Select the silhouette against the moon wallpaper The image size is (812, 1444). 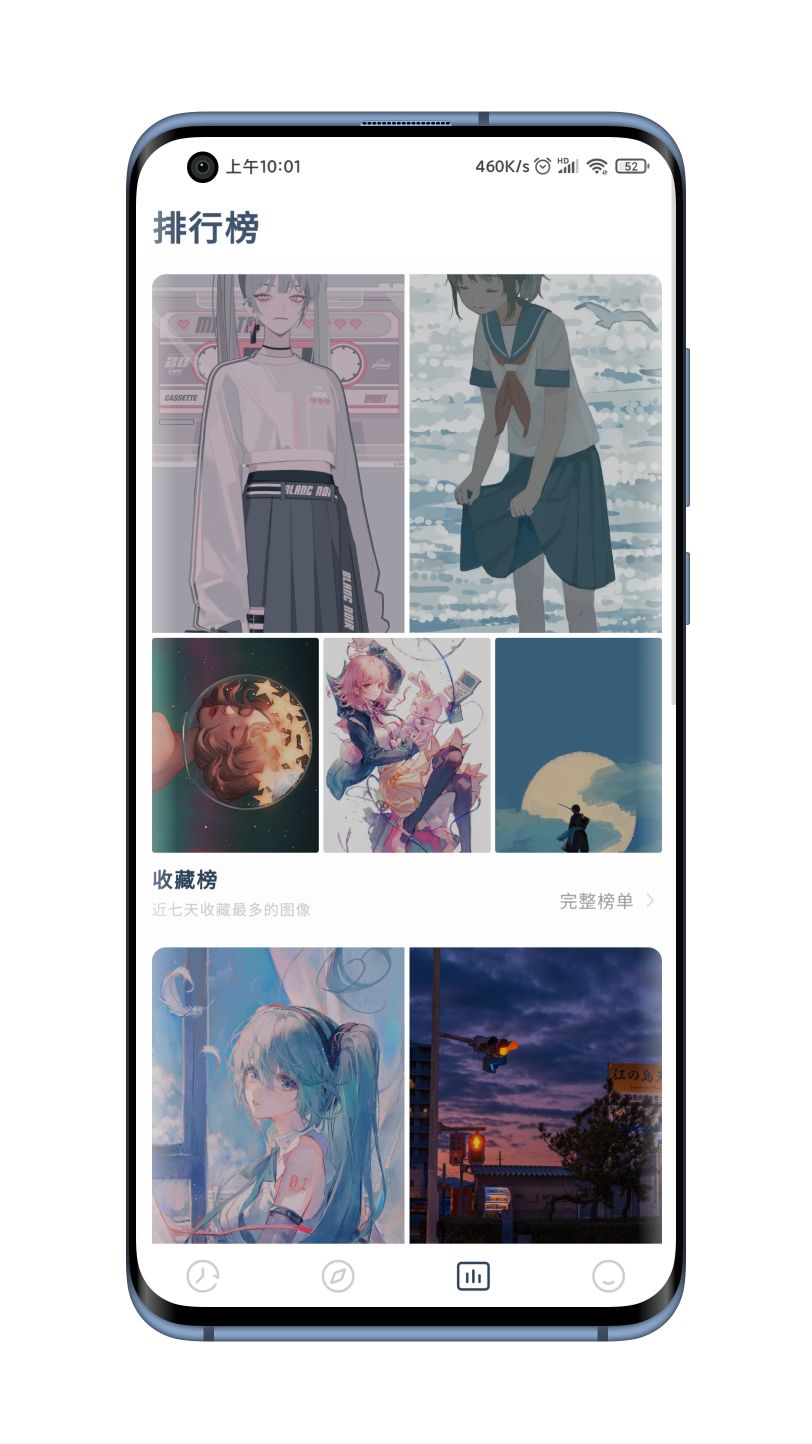pos(578,744)
